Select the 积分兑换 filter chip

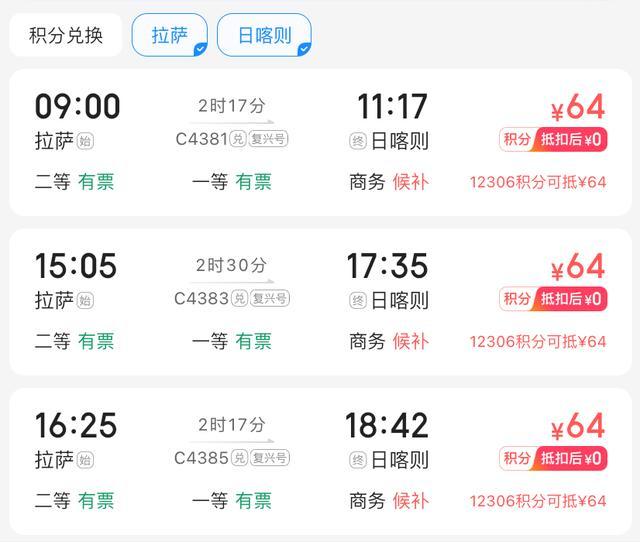pos(65,36)
